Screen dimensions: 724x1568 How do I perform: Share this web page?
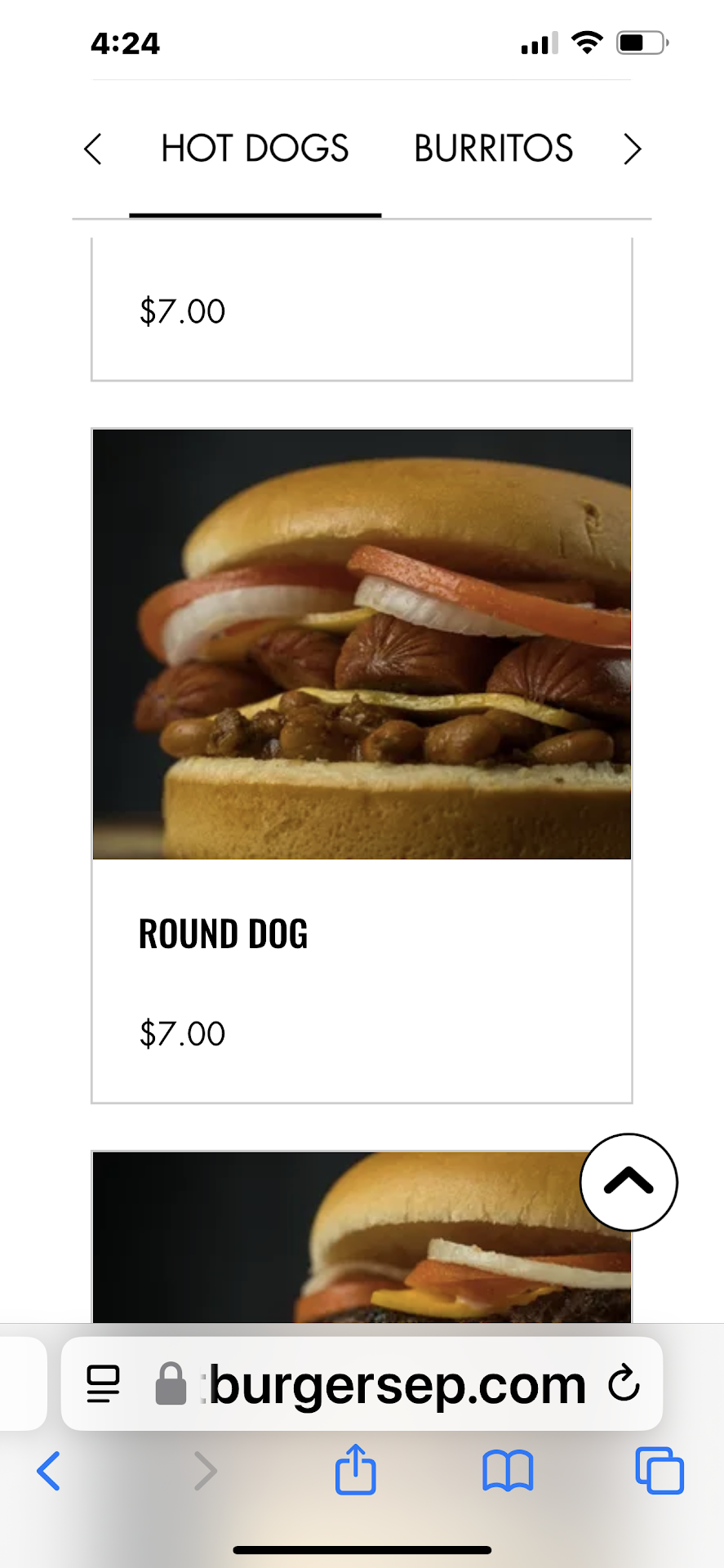tap(356, 1470)
